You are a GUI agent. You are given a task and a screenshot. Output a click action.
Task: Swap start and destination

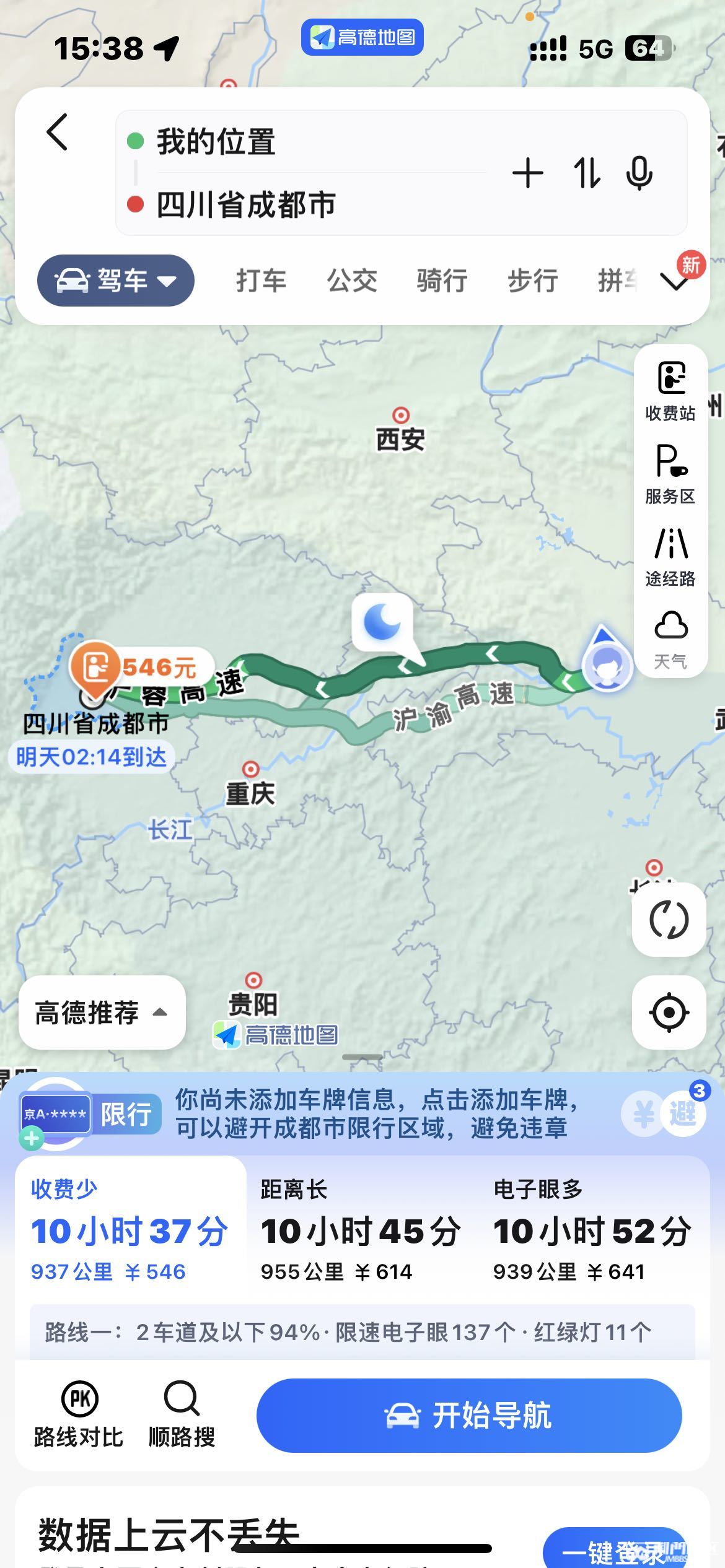pos(586,173)
